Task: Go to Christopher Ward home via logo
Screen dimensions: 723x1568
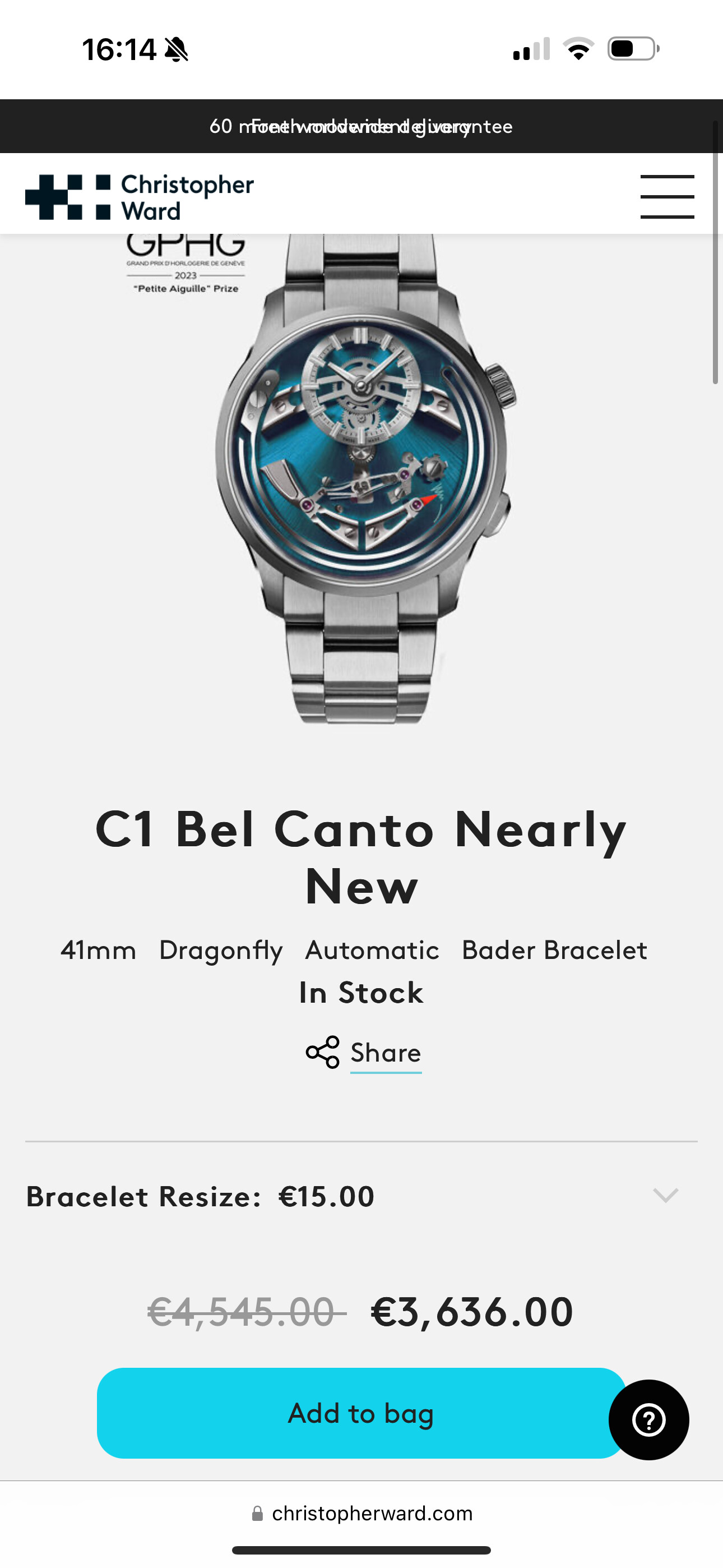Action: [x=140, y=197]
